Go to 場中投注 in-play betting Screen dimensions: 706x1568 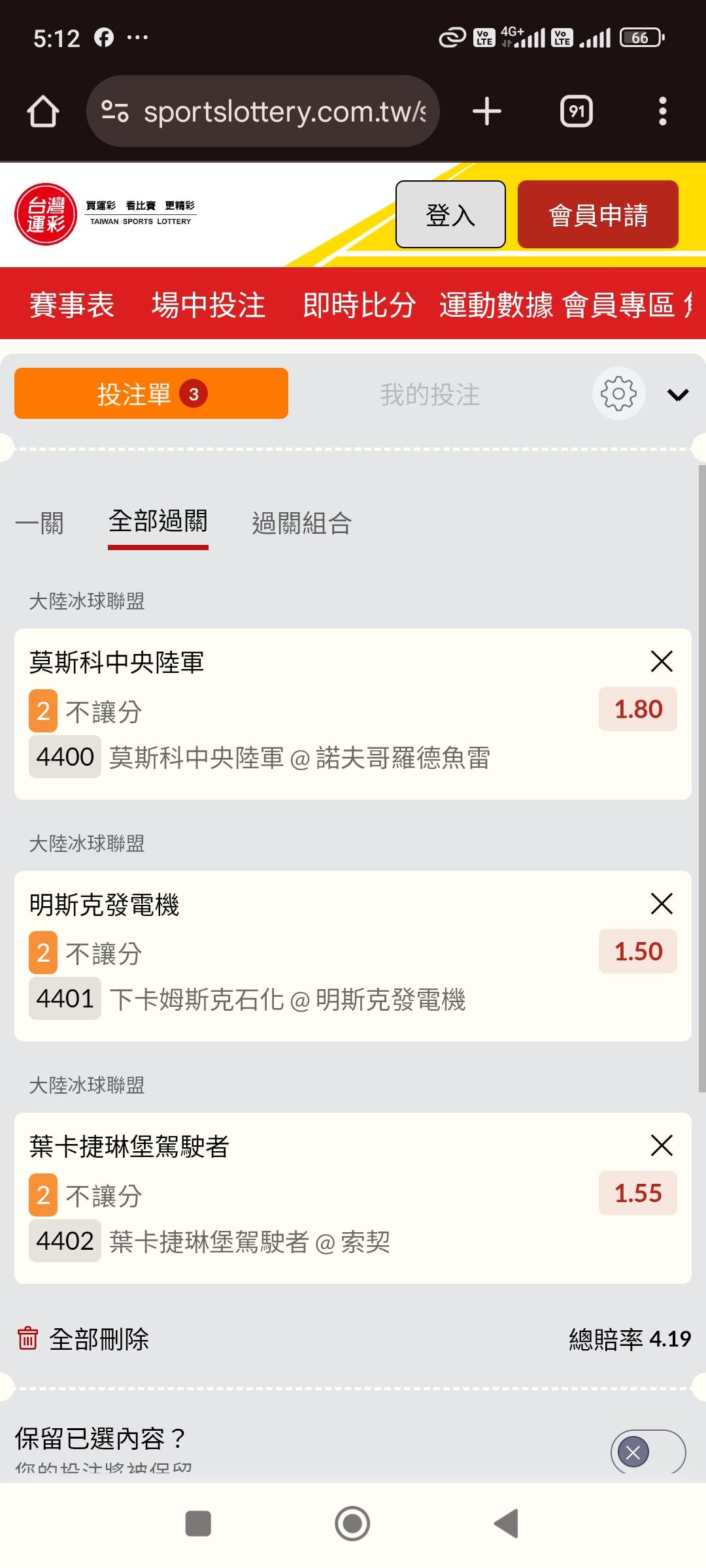click(209, 304)
